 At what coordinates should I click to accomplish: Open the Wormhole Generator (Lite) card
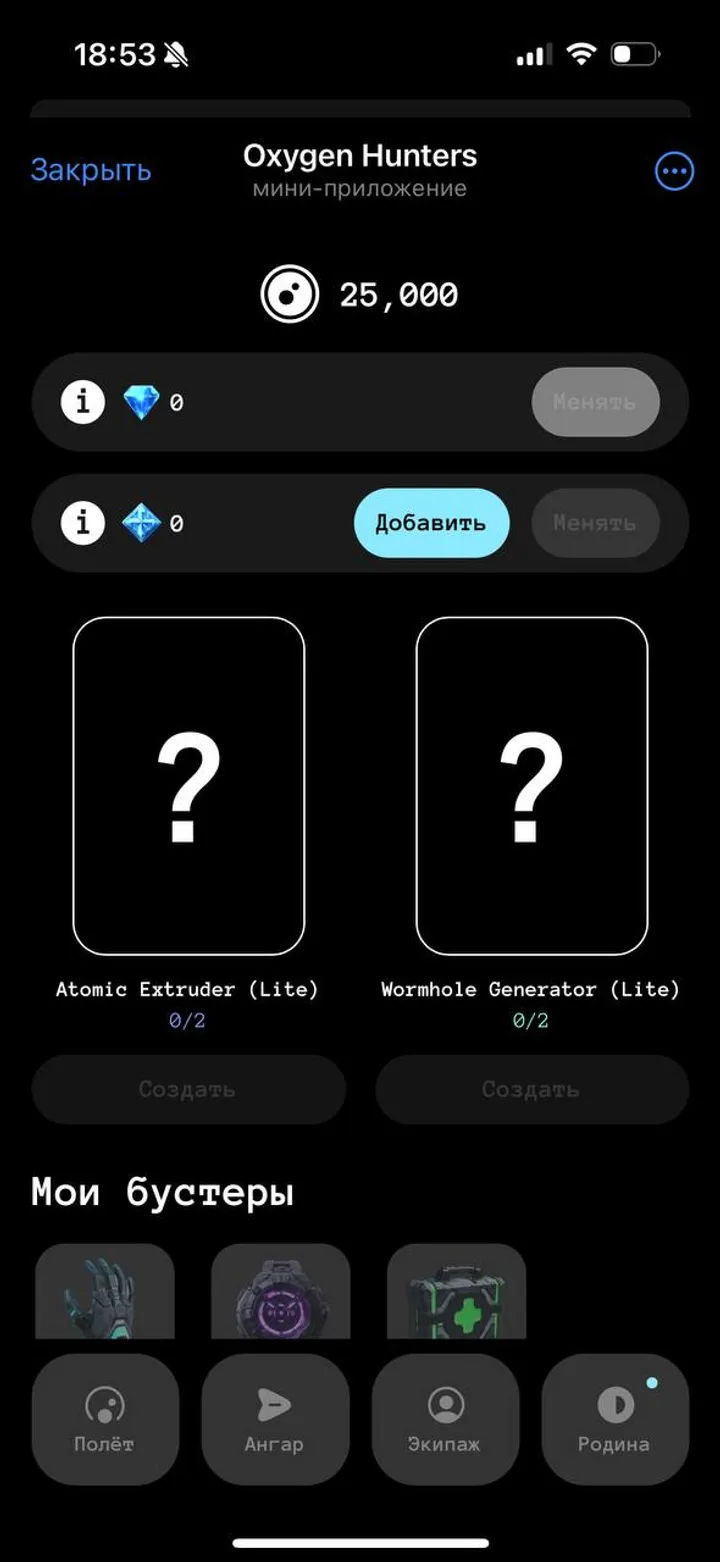[531, 786]
